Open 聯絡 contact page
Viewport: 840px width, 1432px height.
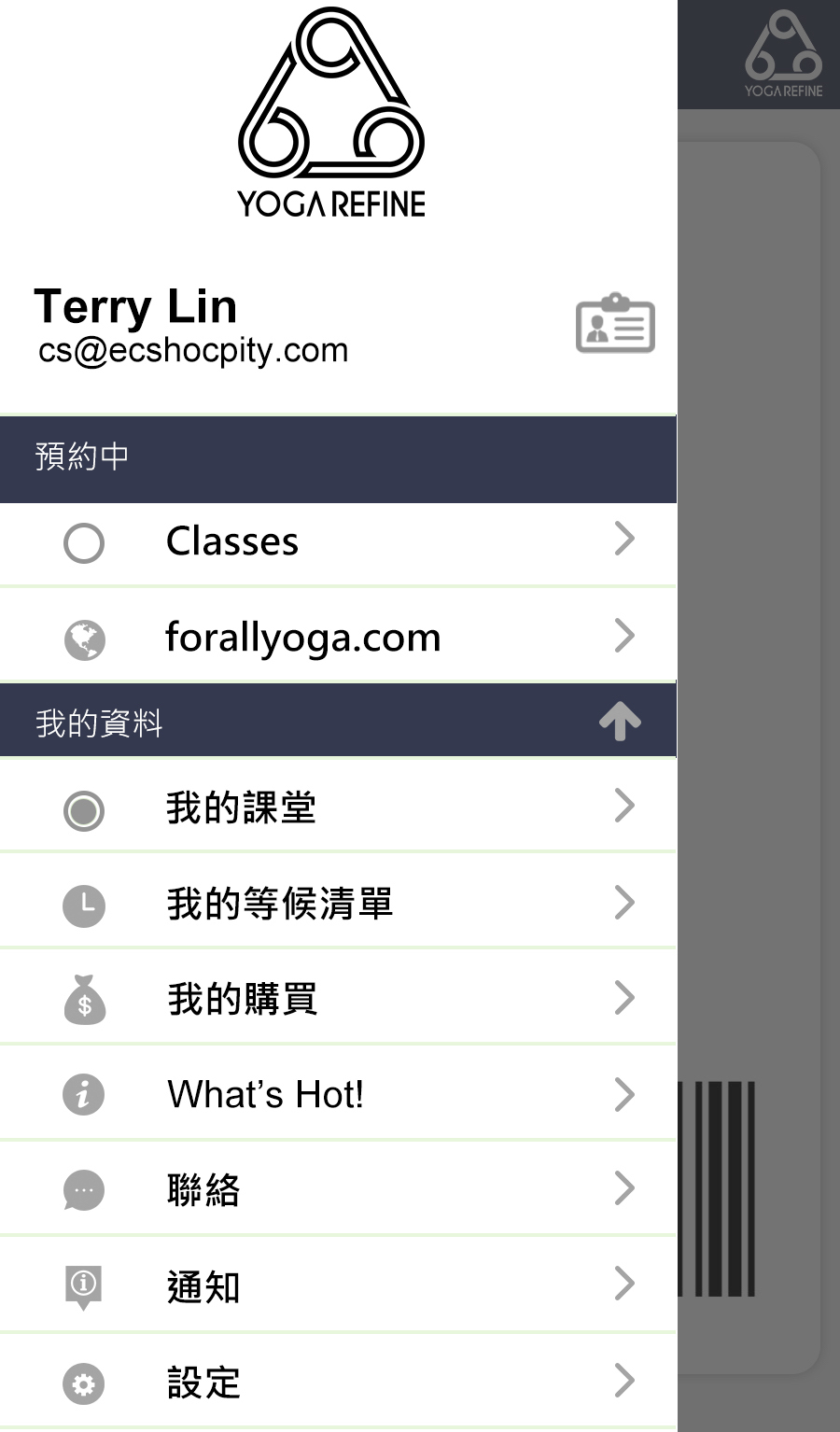coord(338,1190)
